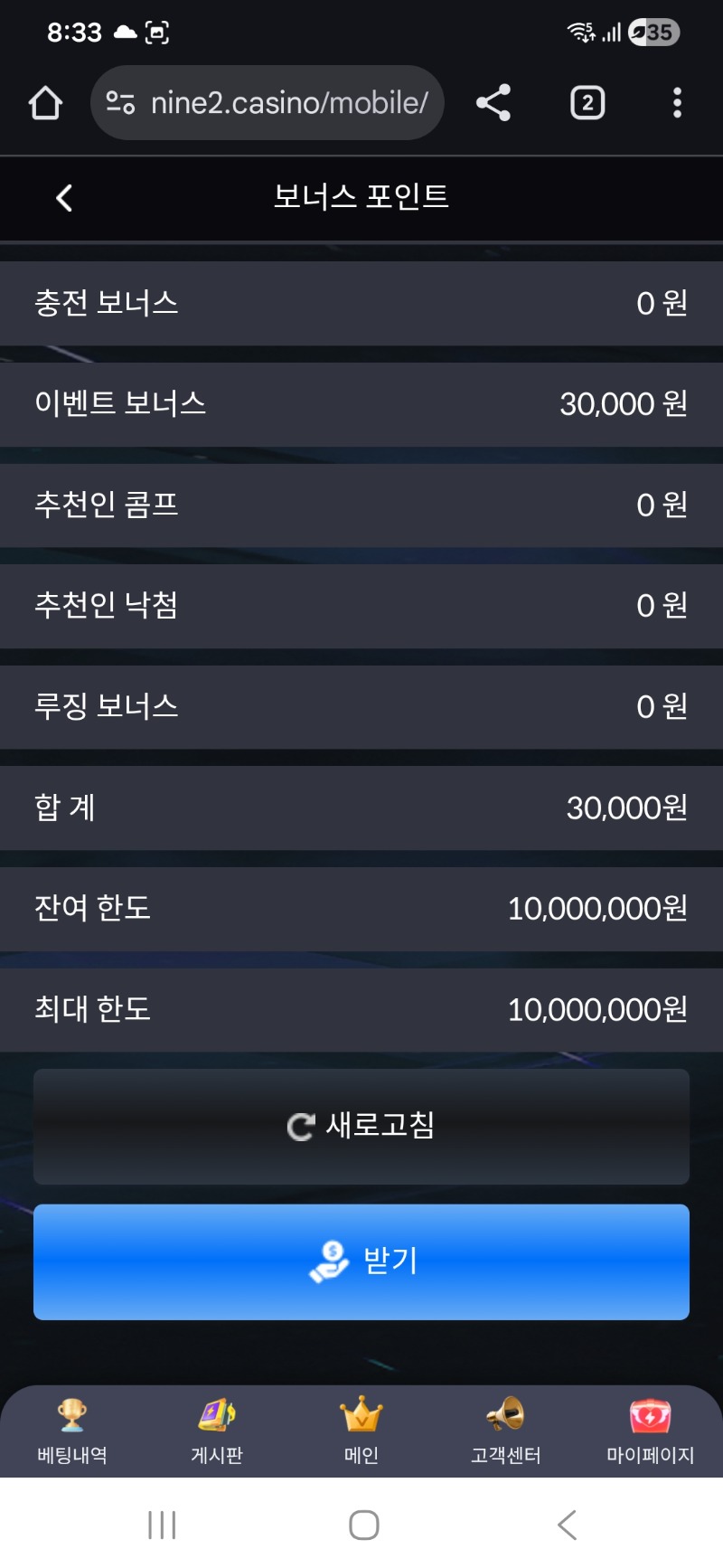
Task: Go to the 메인 tab
Action: coord(361,1431)
